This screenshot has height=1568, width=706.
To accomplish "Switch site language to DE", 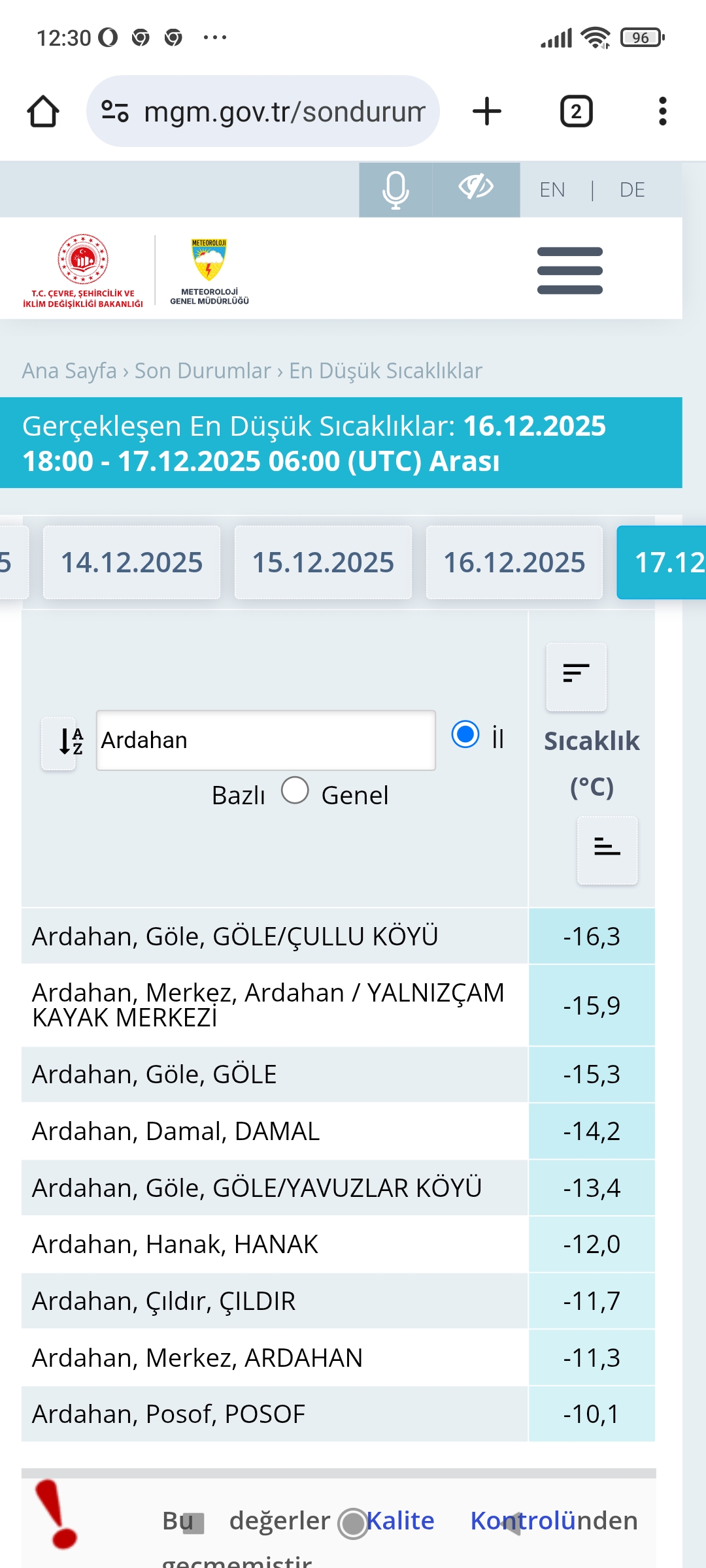I will coord(632,189).
